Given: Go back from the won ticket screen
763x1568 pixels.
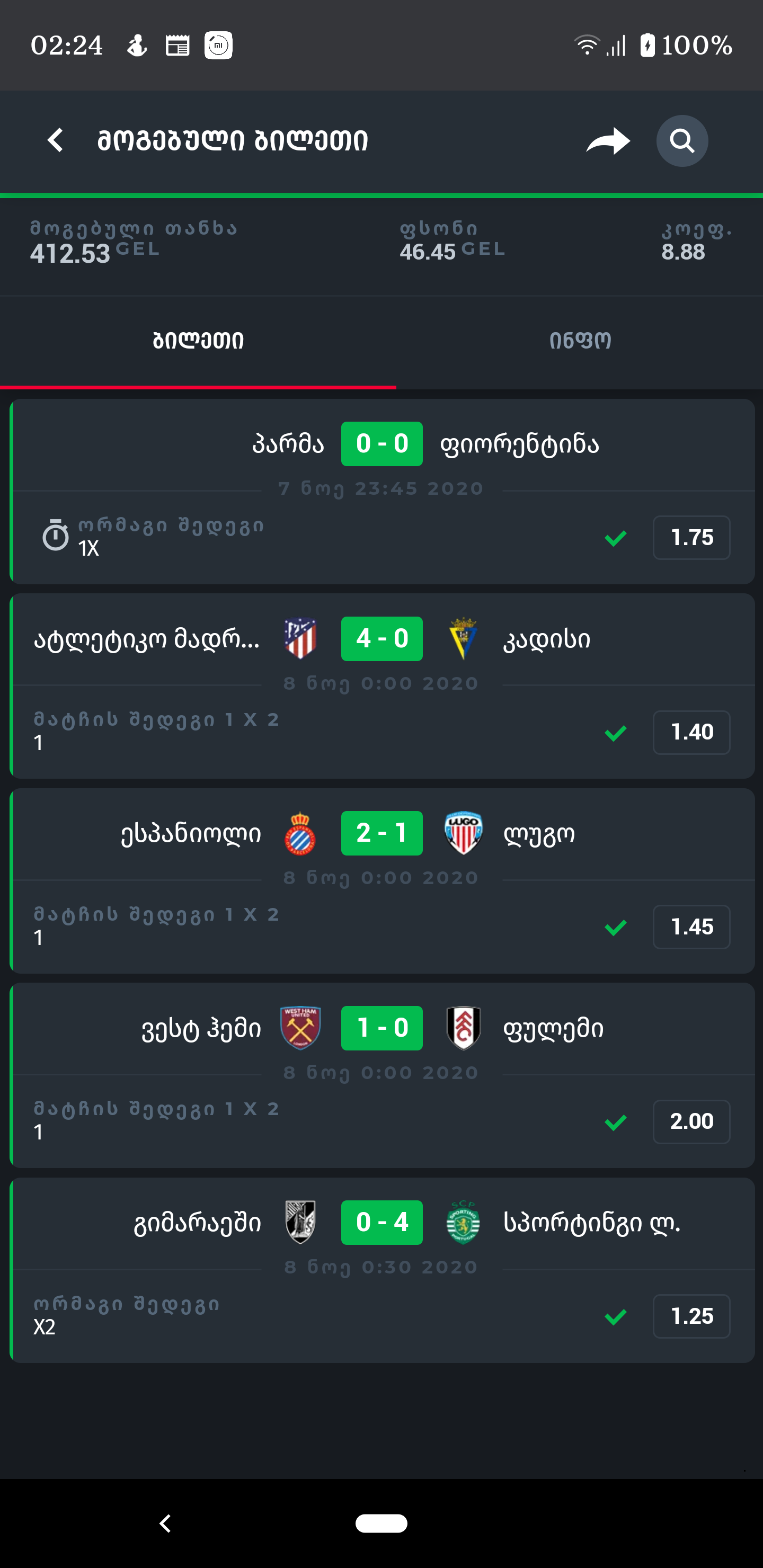Looking at the screenshot, I should 56,140.
